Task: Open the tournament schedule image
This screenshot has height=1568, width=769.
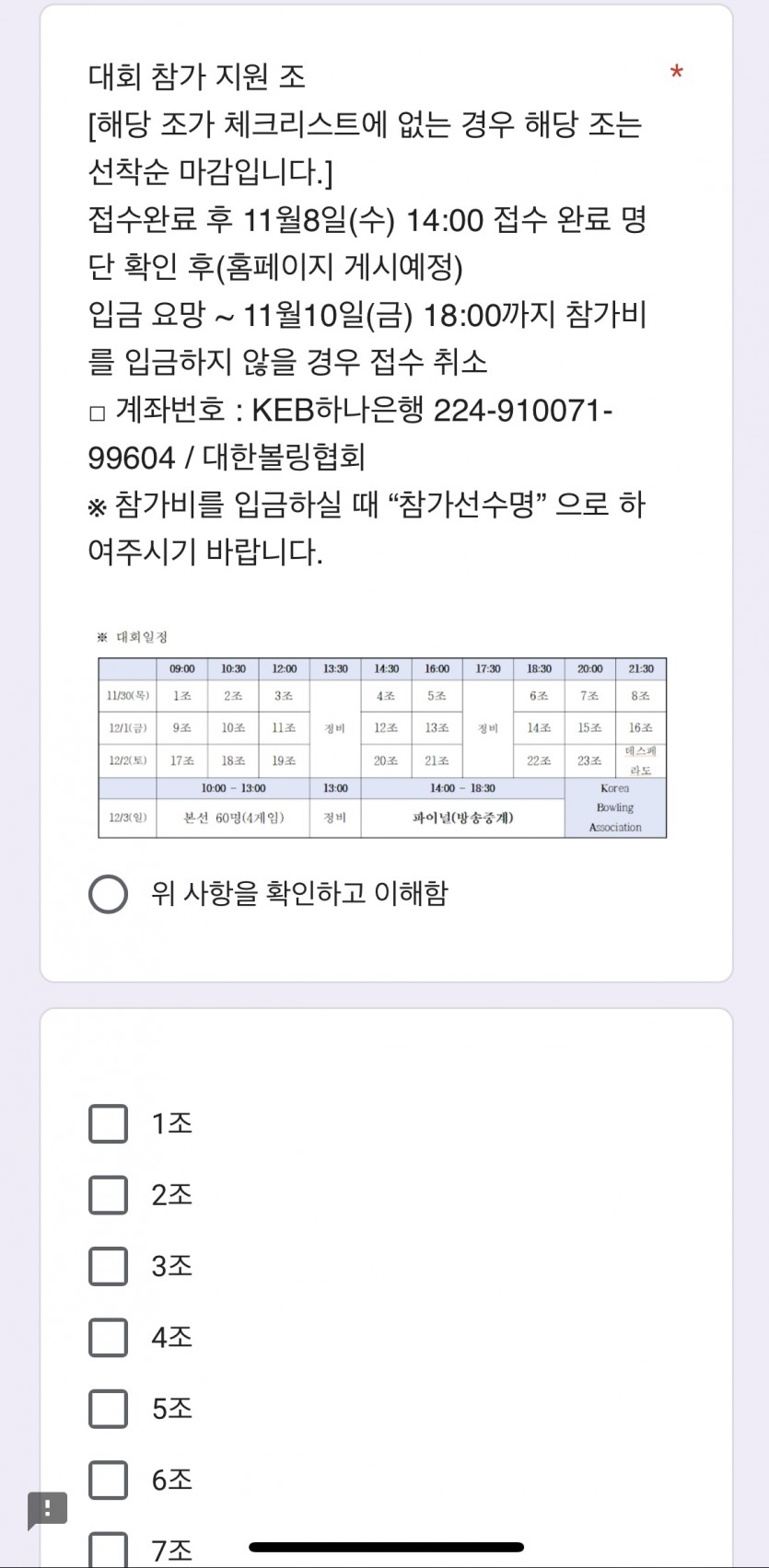Action: click(382, 734)
